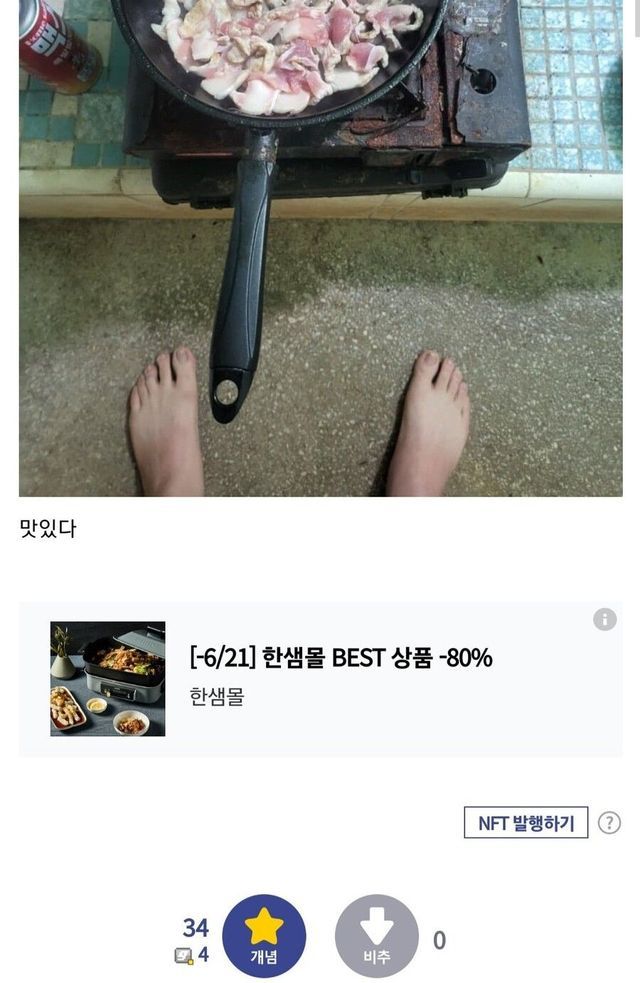Downvote the post with the 비추 button
640x983 pixels.
pyautogui.click(x=377, y=936)
